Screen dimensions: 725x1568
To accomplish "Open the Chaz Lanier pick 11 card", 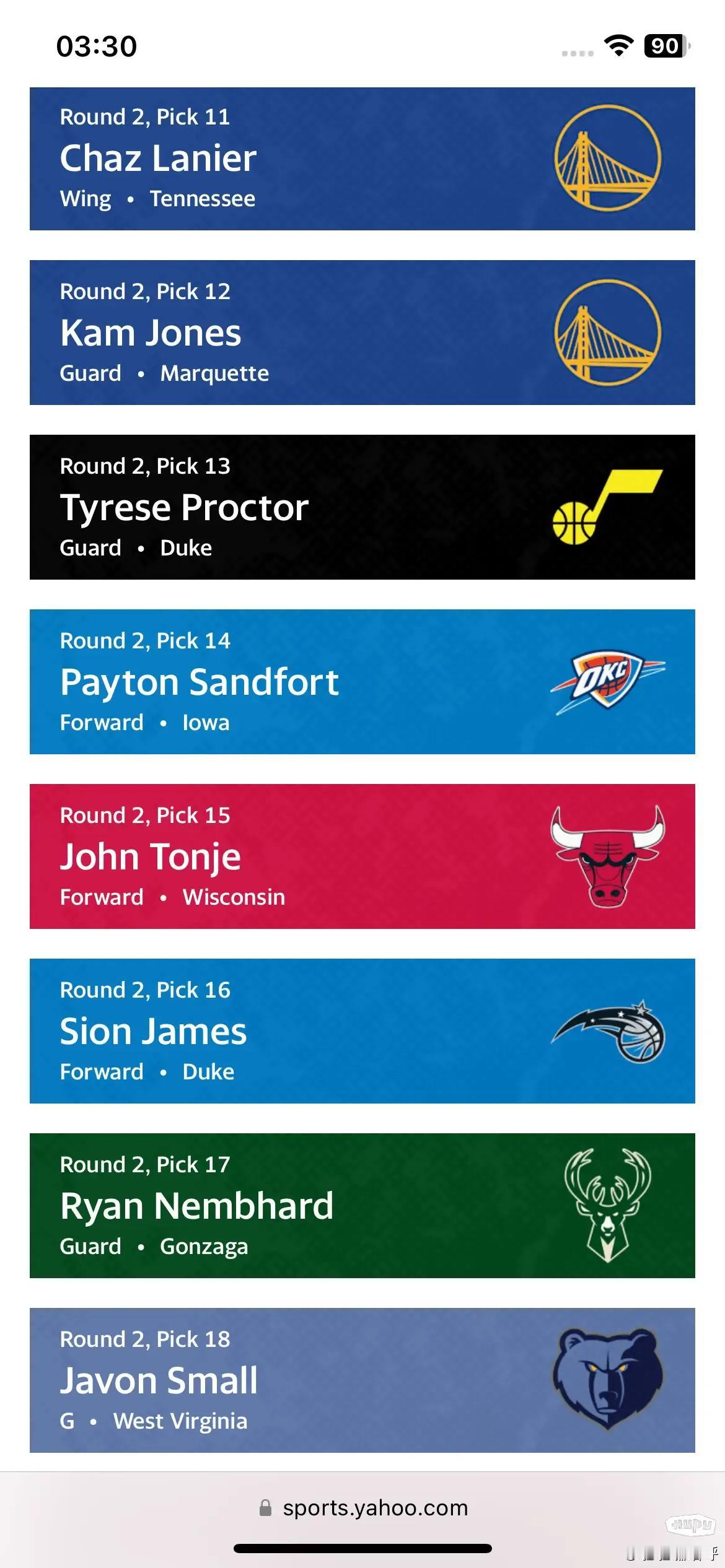I will tap(362, 159).
